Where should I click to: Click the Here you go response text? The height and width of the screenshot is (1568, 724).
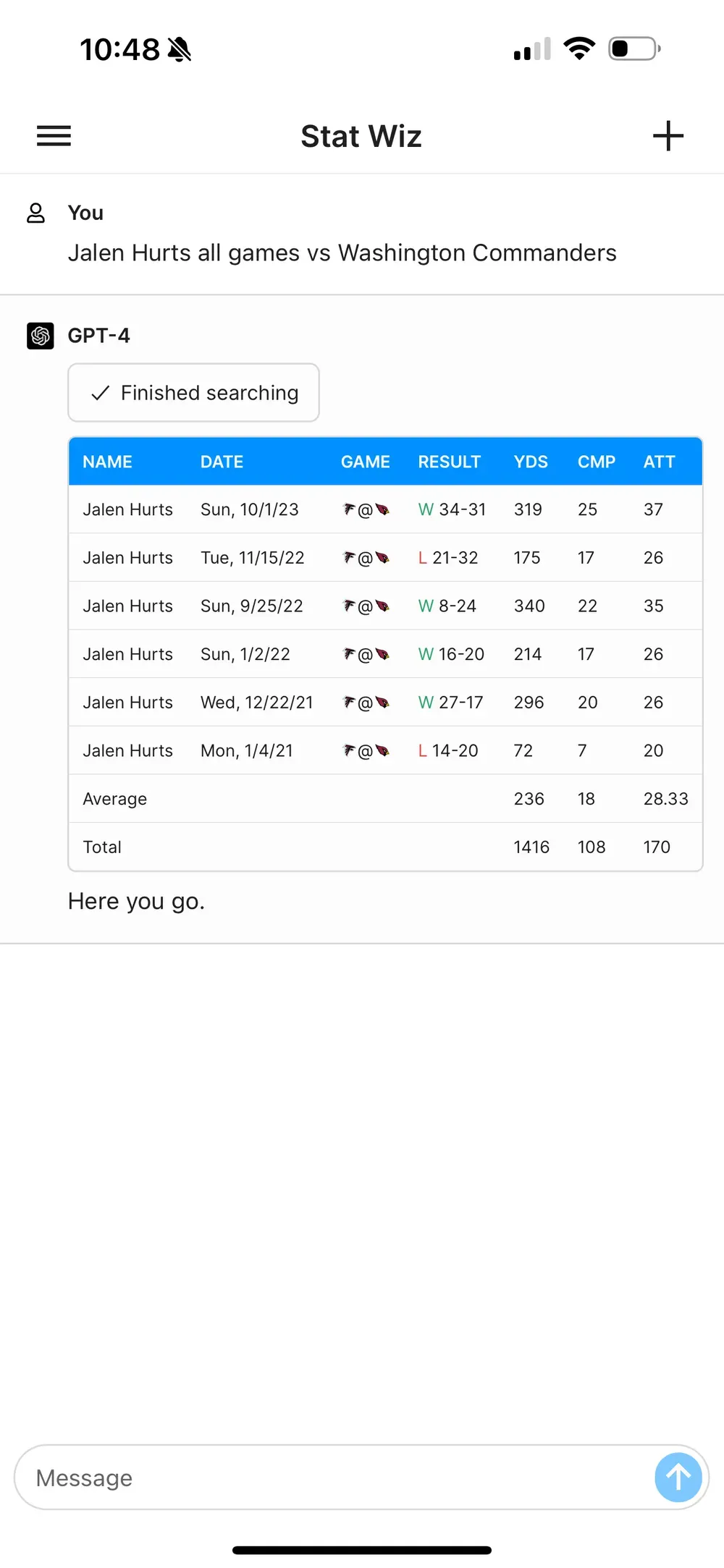136,901
